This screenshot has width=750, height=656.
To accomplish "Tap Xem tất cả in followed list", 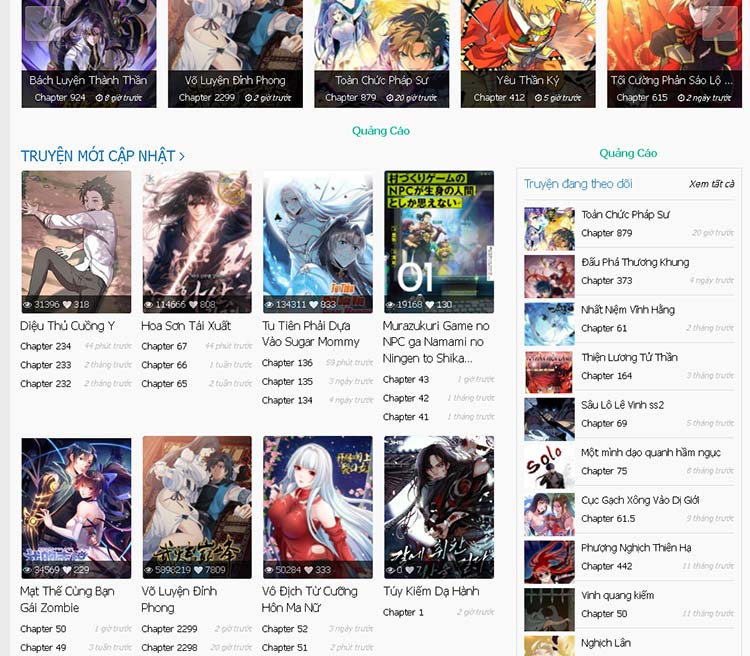I will click(x=711, y=184).
